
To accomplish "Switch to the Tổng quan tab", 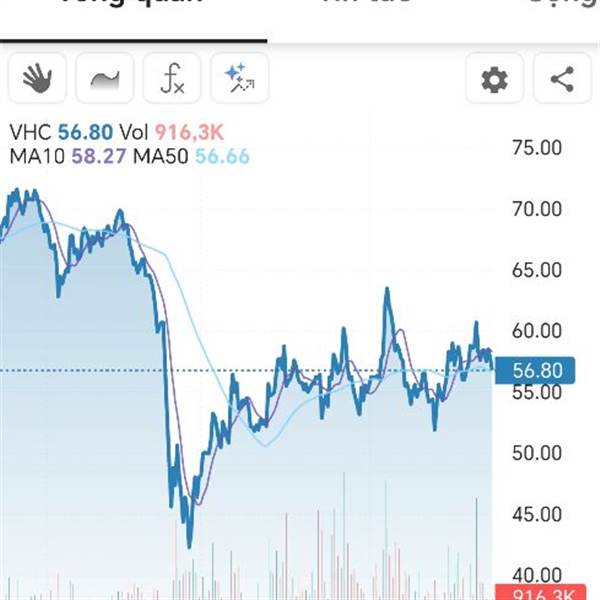I will coord(132,3).
